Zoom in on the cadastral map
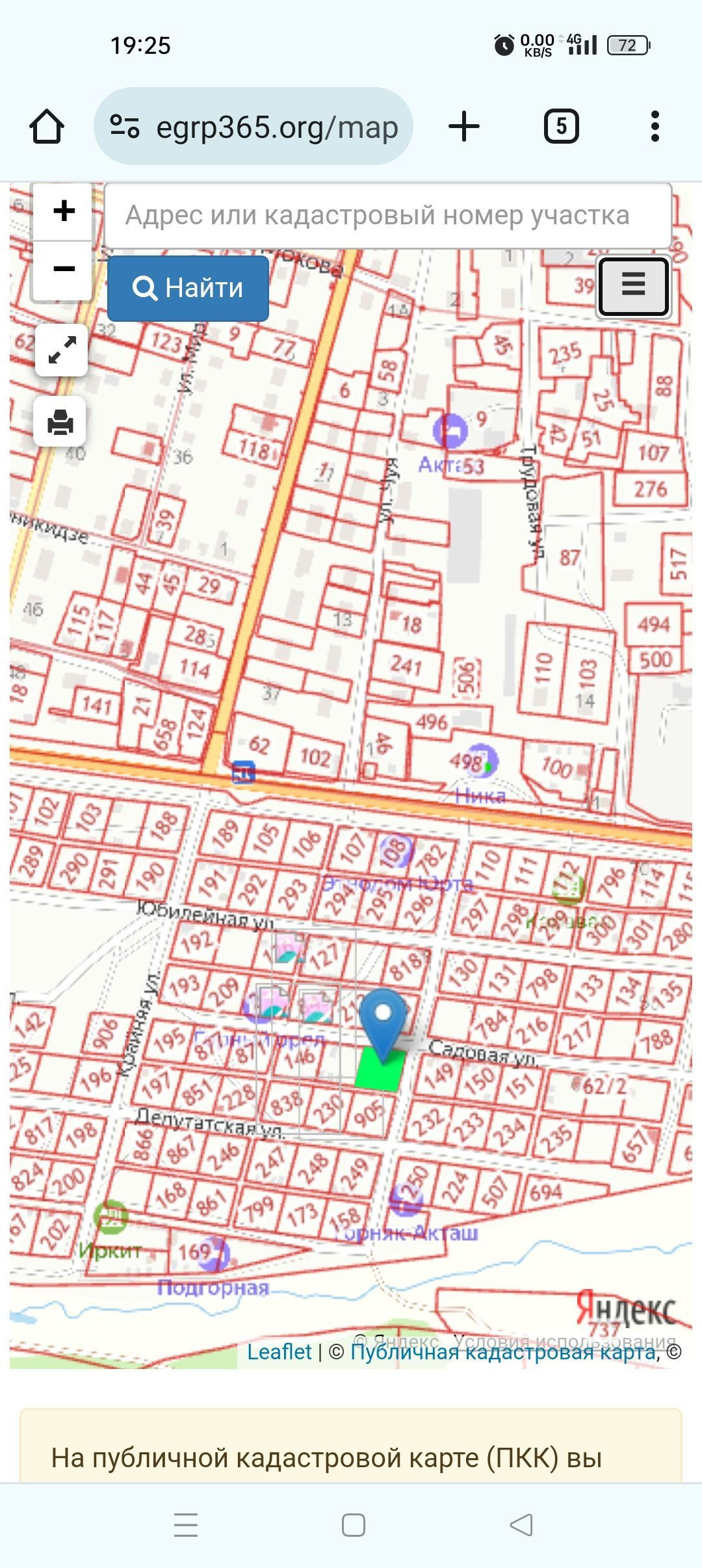The width and height of the screenshot is (702, 1568). pyautogui.click(x=63, y=211)
